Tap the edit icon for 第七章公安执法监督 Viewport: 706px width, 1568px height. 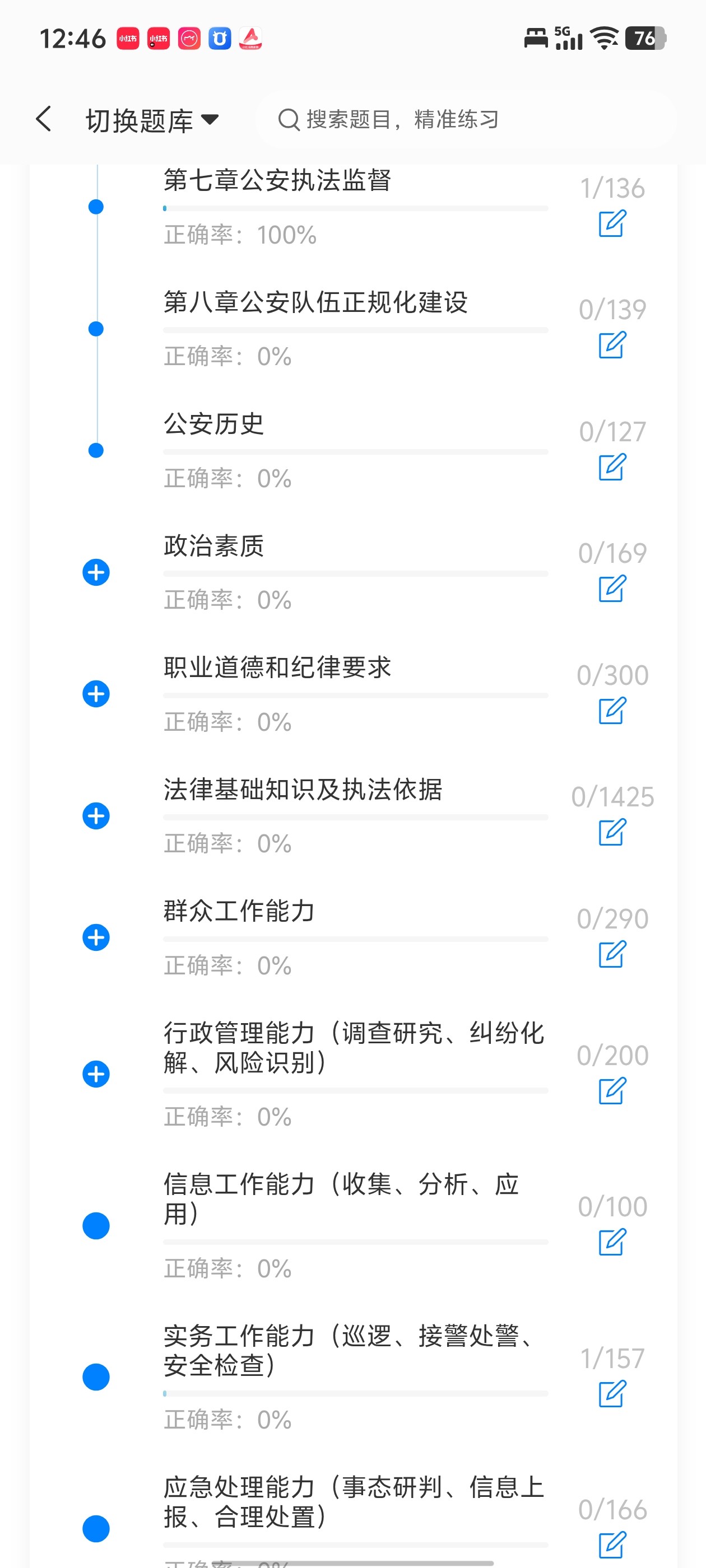click(611, 223)
